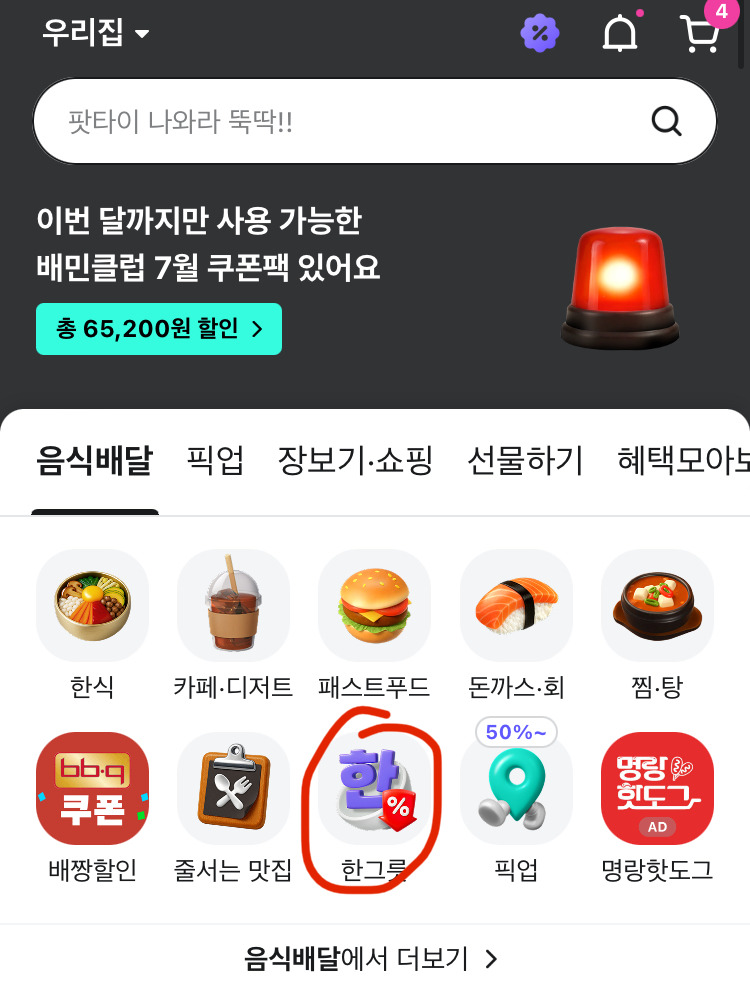Screen dimensions: 750x992
Task: Open the 패스트푸드 category
Action: (374, 625)
